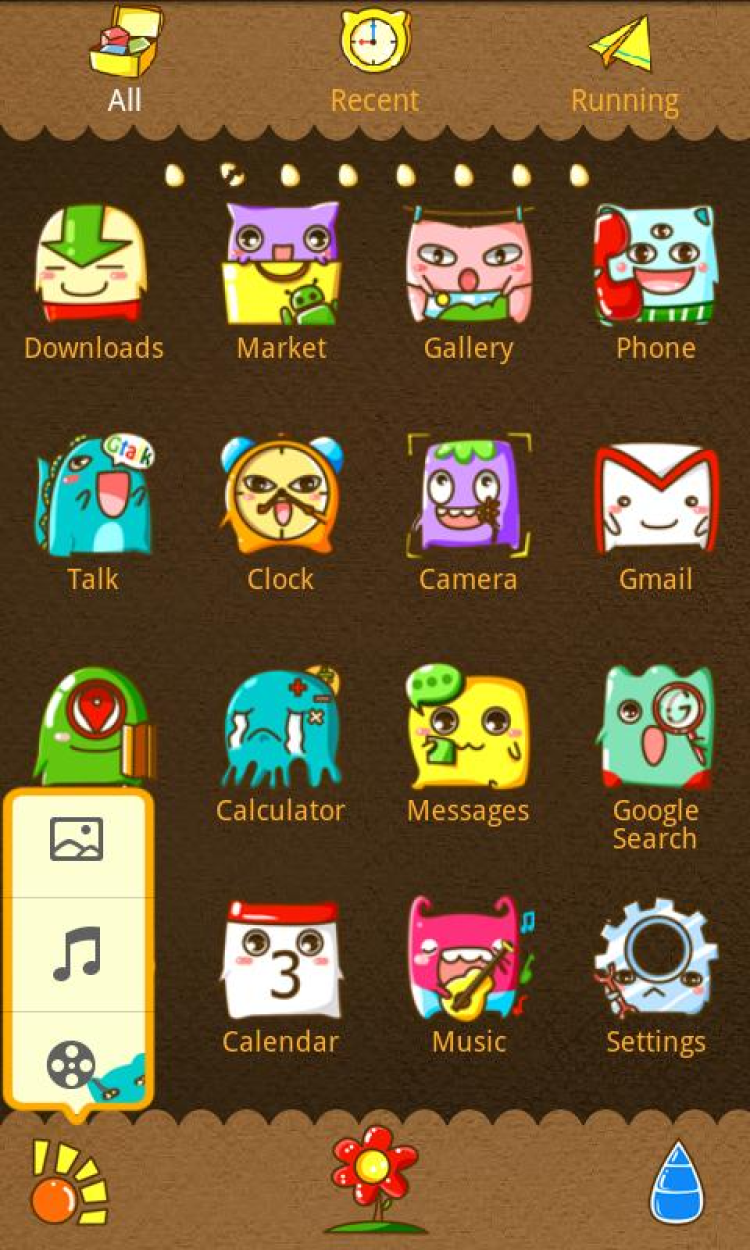
Task: Choose the music note option in the popup
Action: click(x=77, y=954)
